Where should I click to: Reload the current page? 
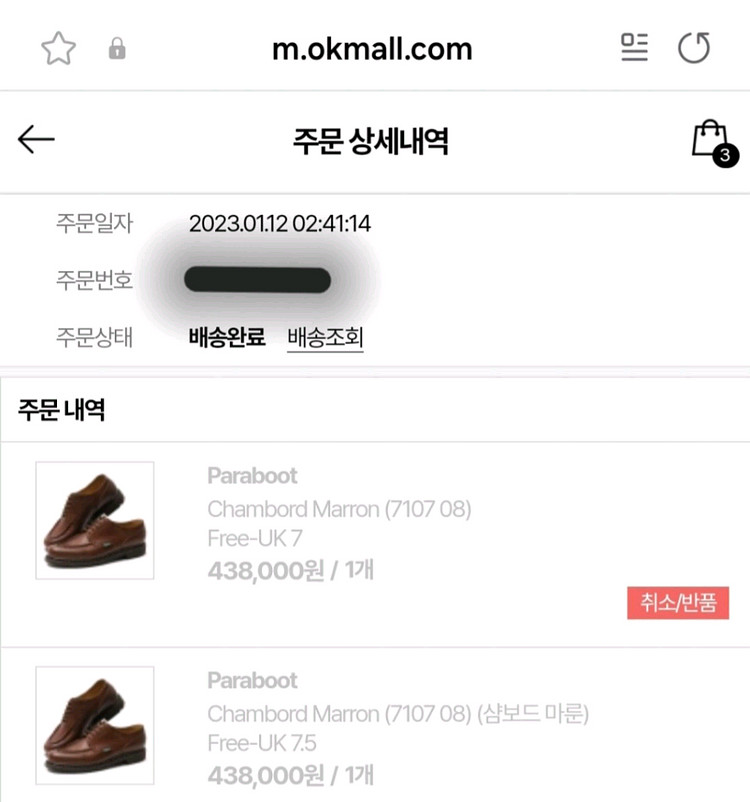(694, 48)
